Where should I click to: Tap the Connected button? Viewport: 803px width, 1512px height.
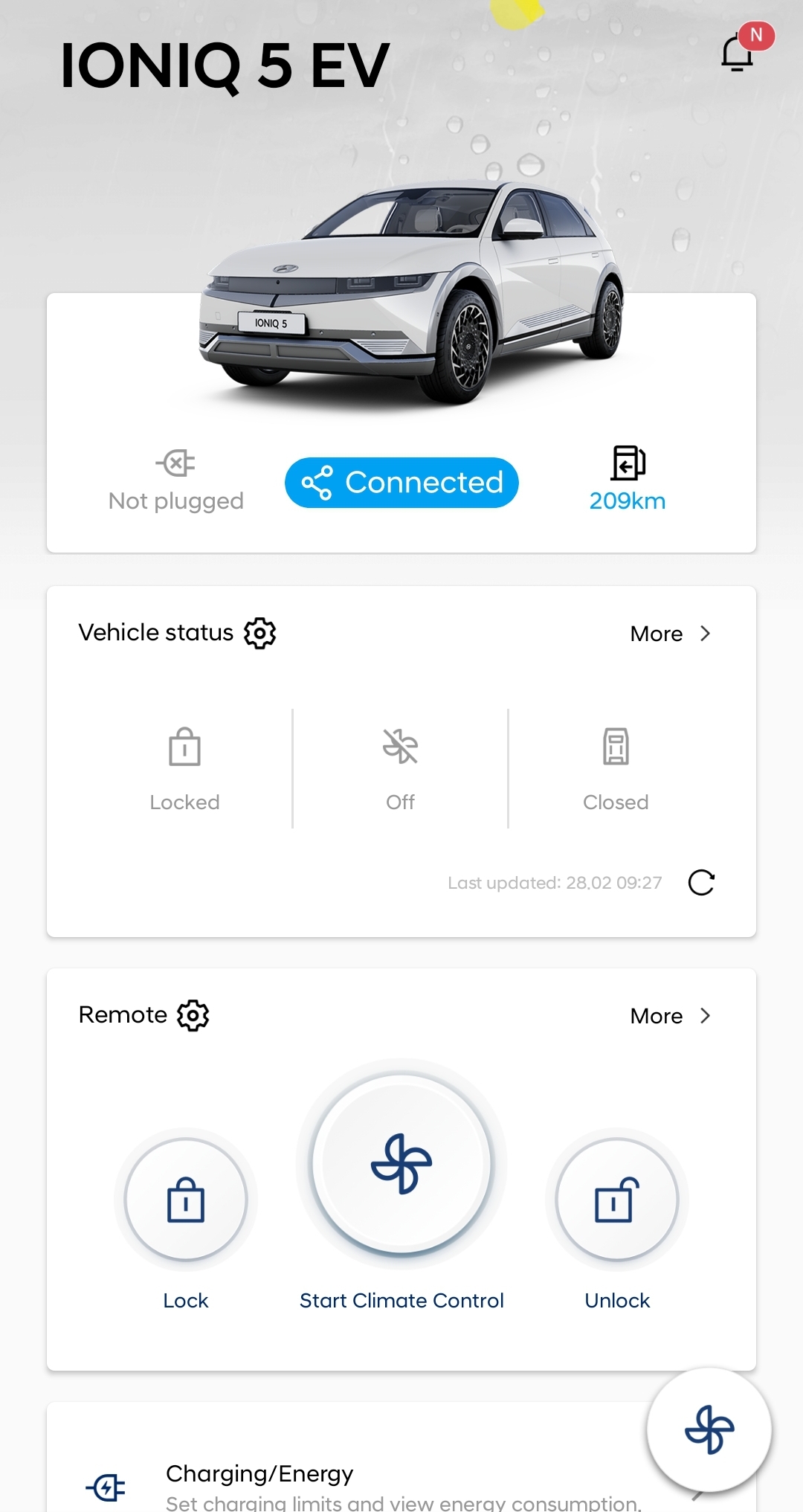click(401, 483)
